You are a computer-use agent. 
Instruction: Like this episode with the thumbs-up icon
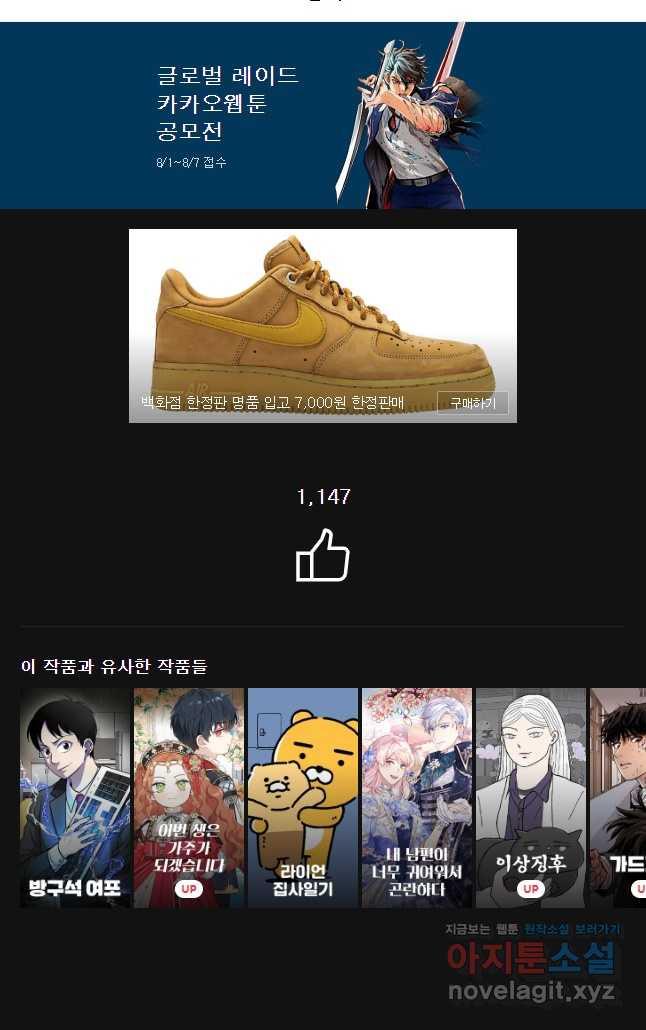pos(323,556)
